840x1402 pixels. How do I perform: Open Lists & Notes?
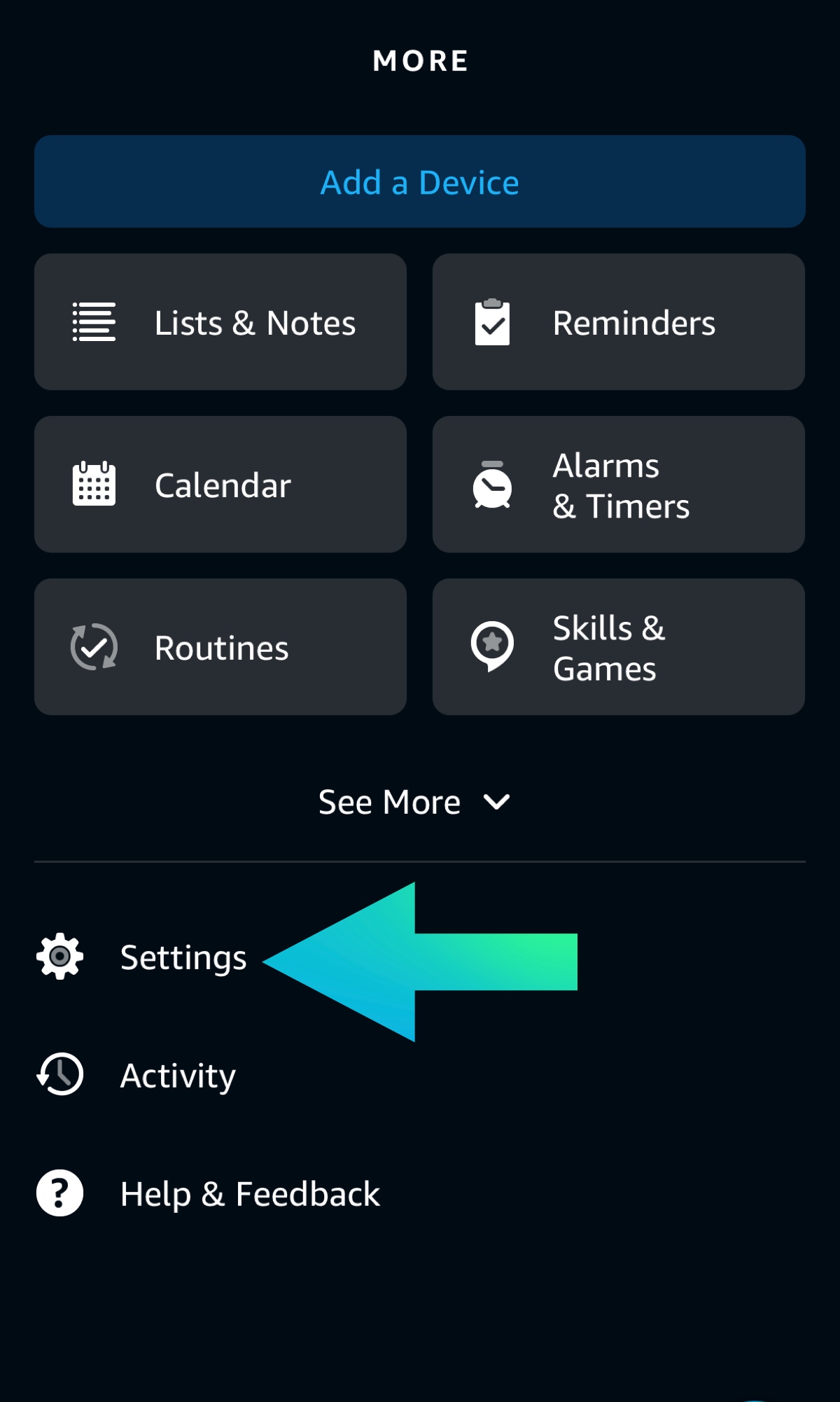220,322
